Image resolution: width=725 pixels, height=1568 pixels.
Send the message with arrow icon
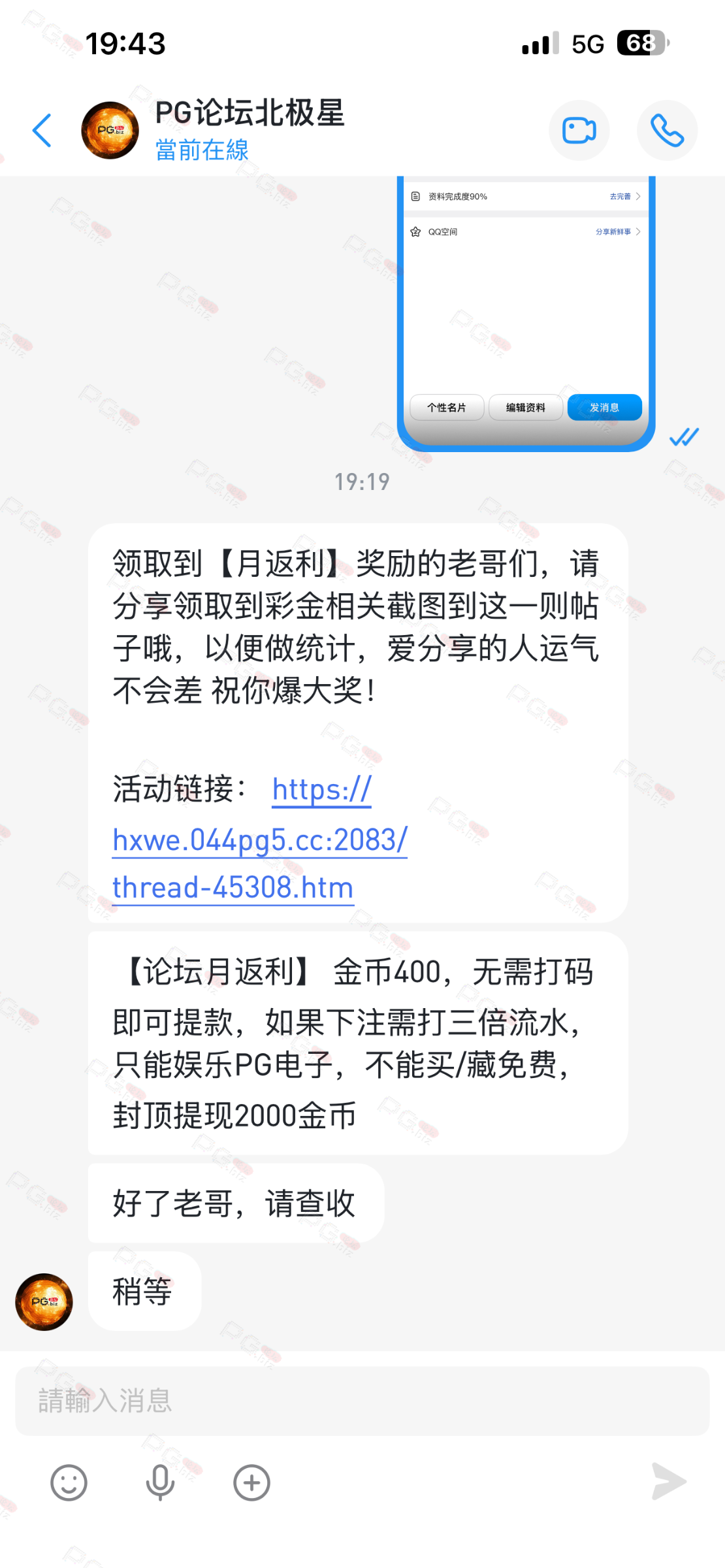(669, 1481)
